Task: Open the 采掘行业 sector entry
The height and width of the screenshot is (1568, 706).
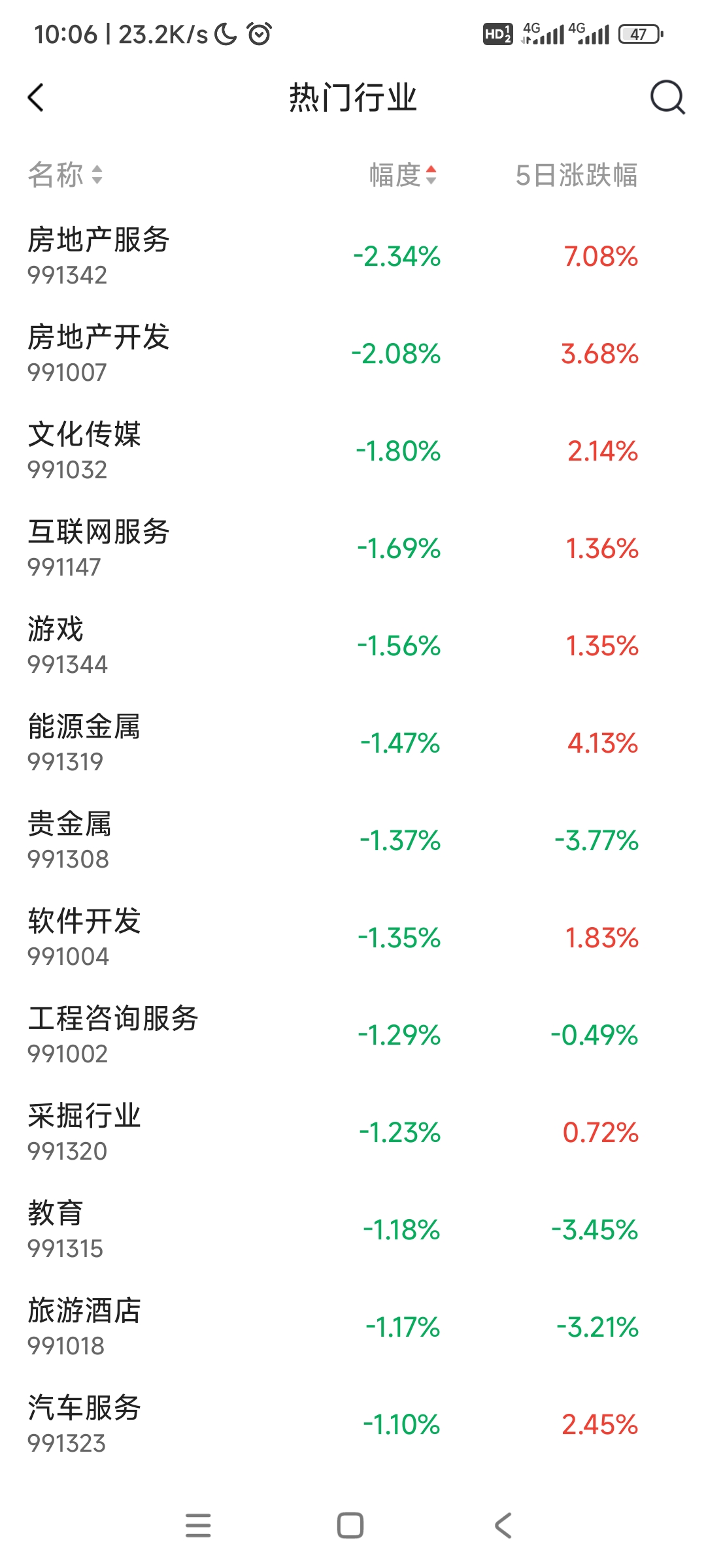Action: coord(353,1132)
